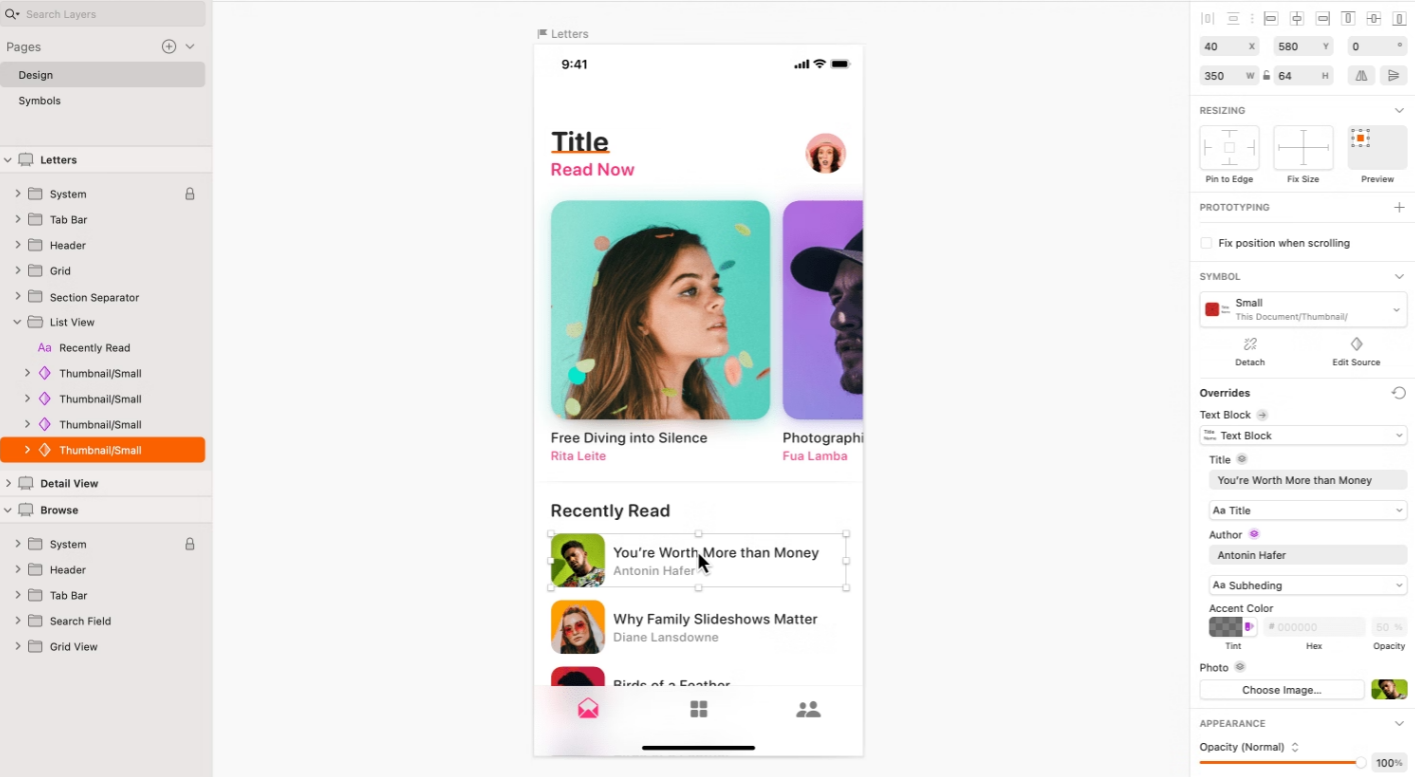Detach the instance from its symbol
1415x777 pixels.
tap(1249, 351)
